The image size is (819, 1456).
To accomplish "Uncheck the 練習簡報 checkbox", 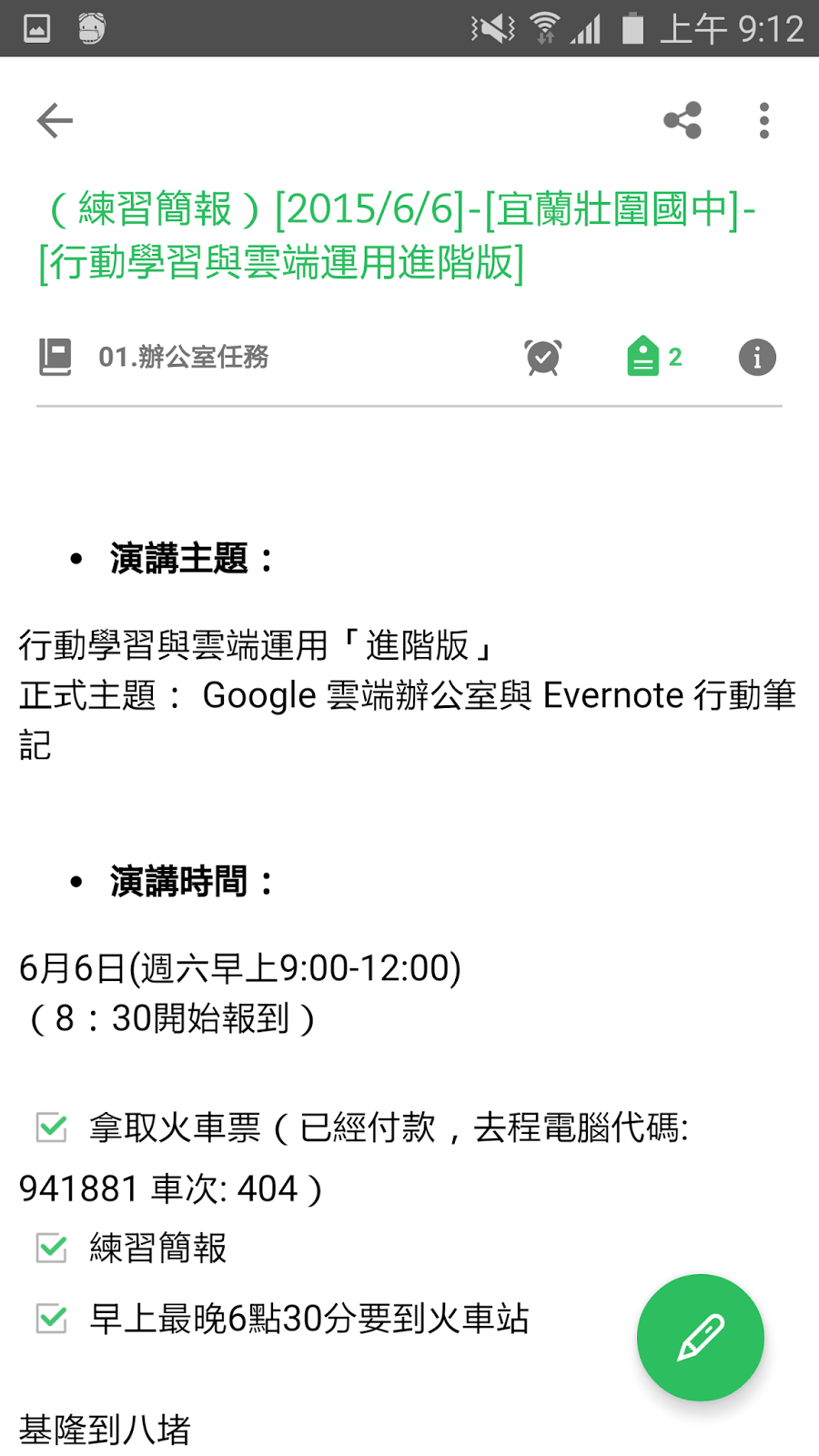I will point(52,1248).
